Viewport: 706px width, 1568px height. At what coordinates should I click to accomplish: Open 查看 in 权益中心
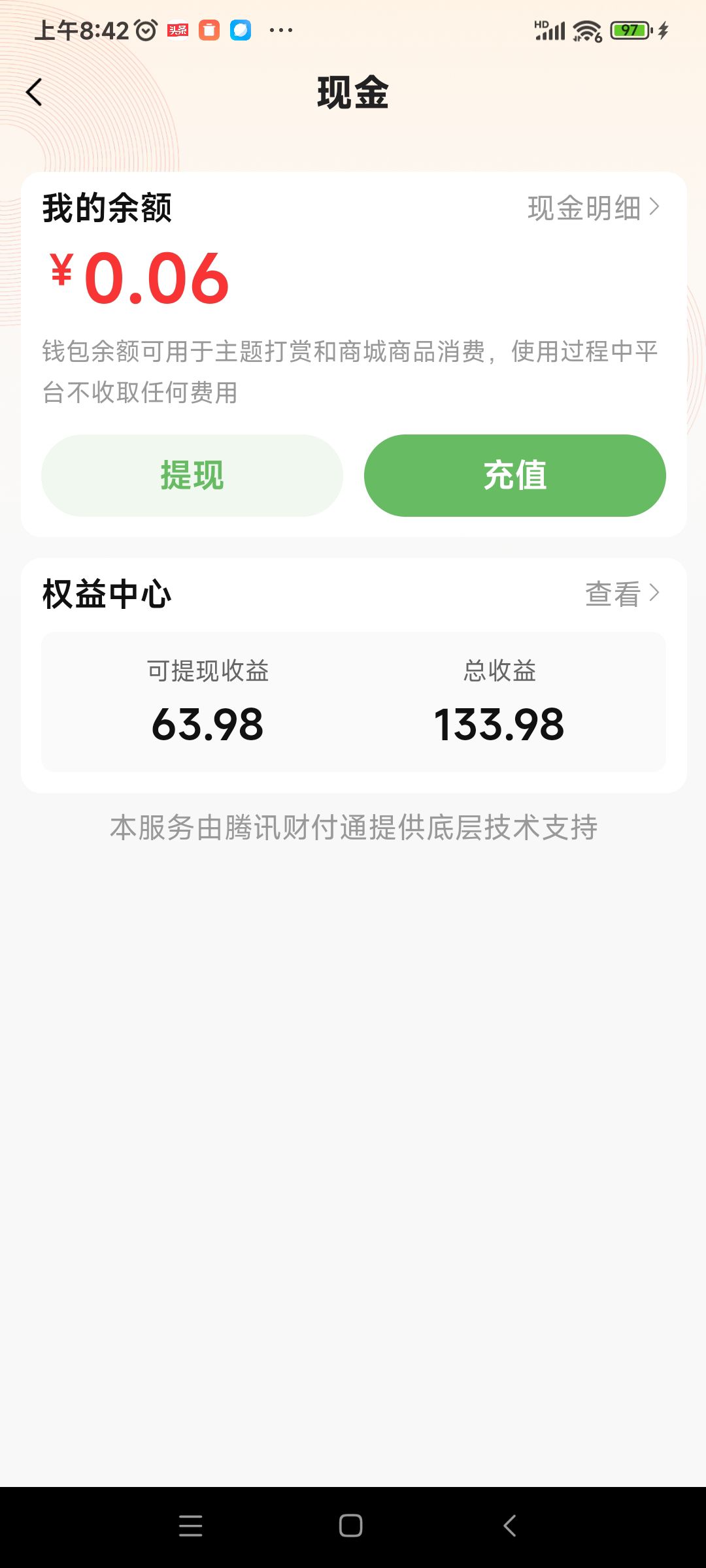[x=622, y=594]
